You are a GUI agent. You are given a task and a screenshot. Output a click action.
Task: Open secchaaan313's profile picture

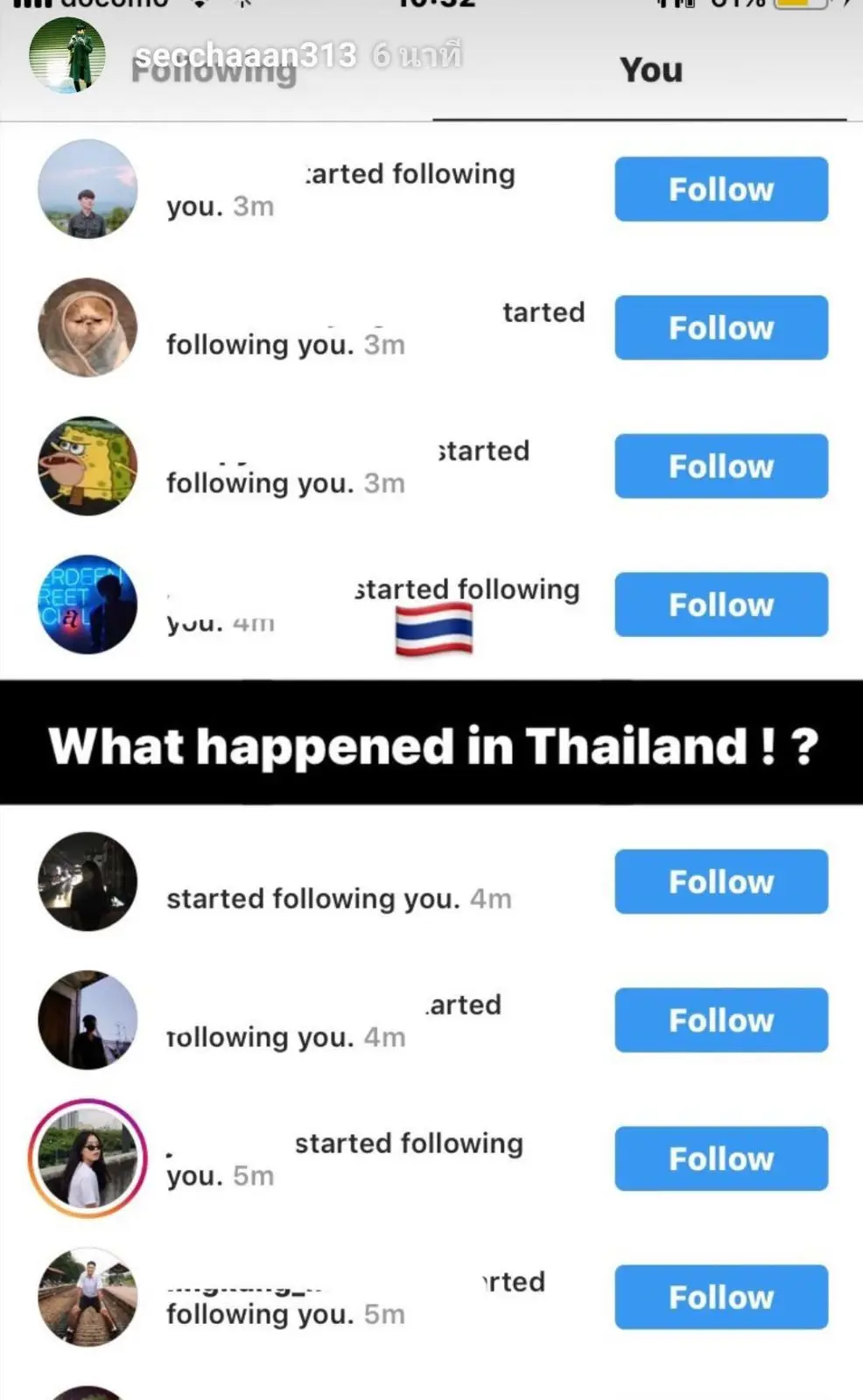[x=67, y=54]
